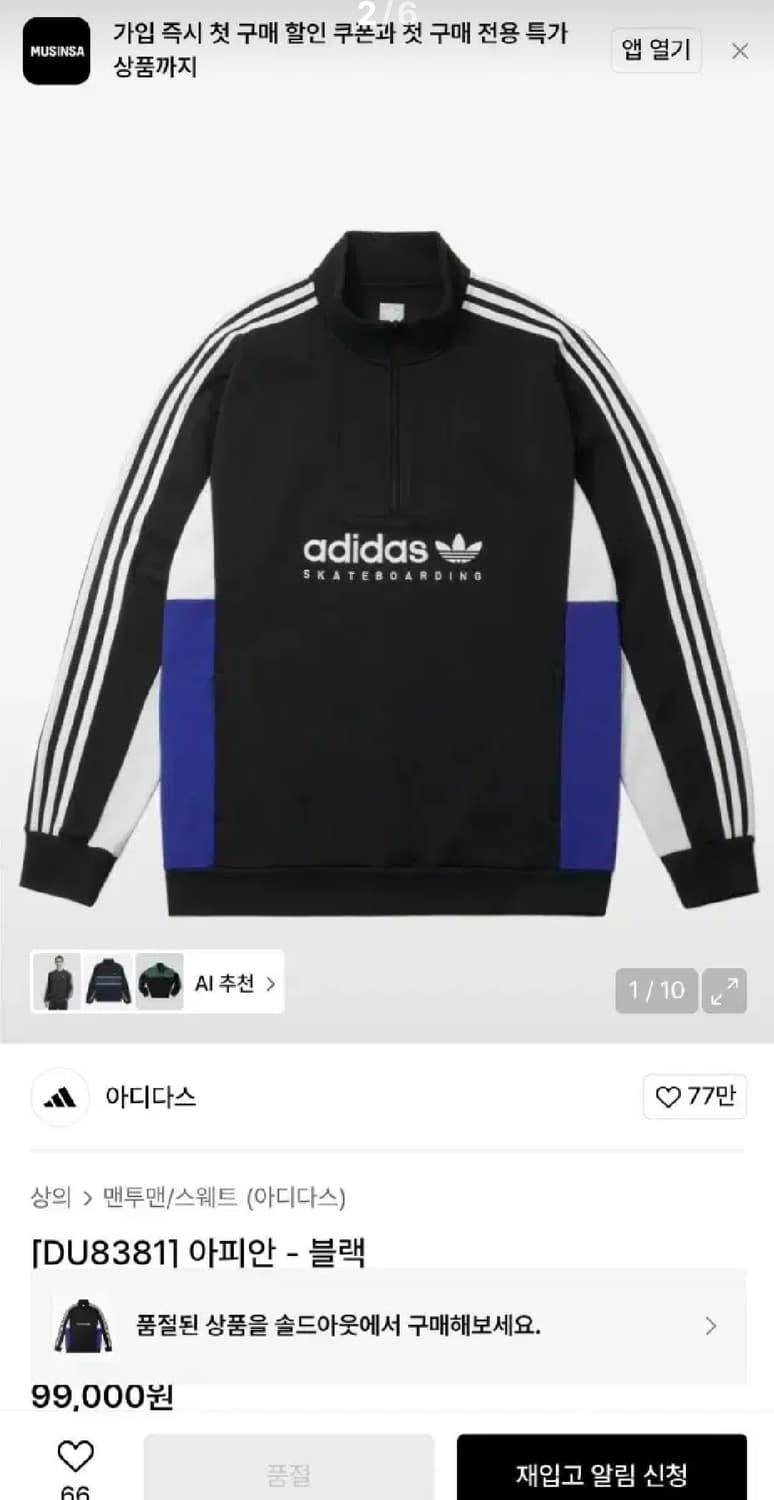This screenshot has width=774, height=1500.
Task: Tap the 앱 열기 button
Action: click(656, 50)
